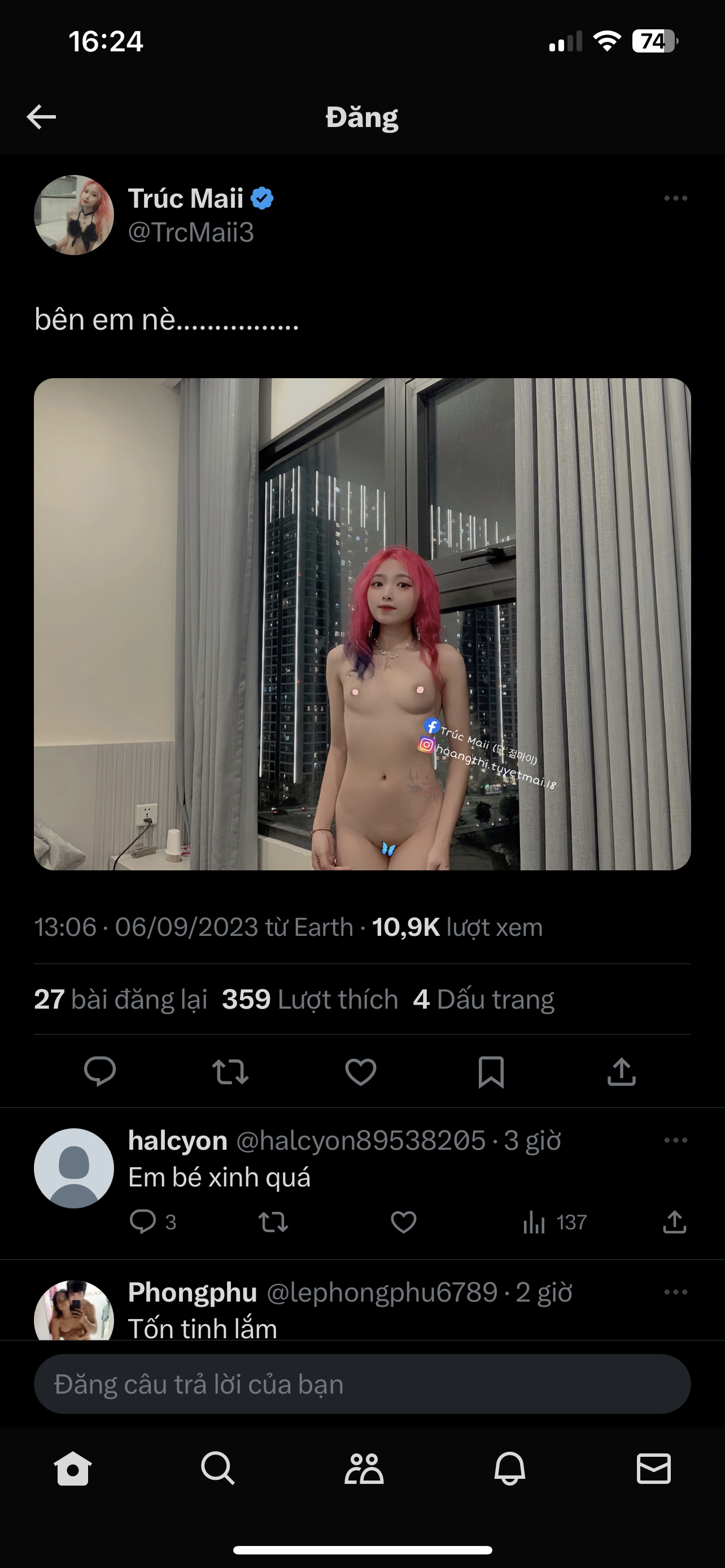Viewport: 725px width, 1568px height.
Task: Like halcyon's reply
Action: click(x=403, y=1221)
